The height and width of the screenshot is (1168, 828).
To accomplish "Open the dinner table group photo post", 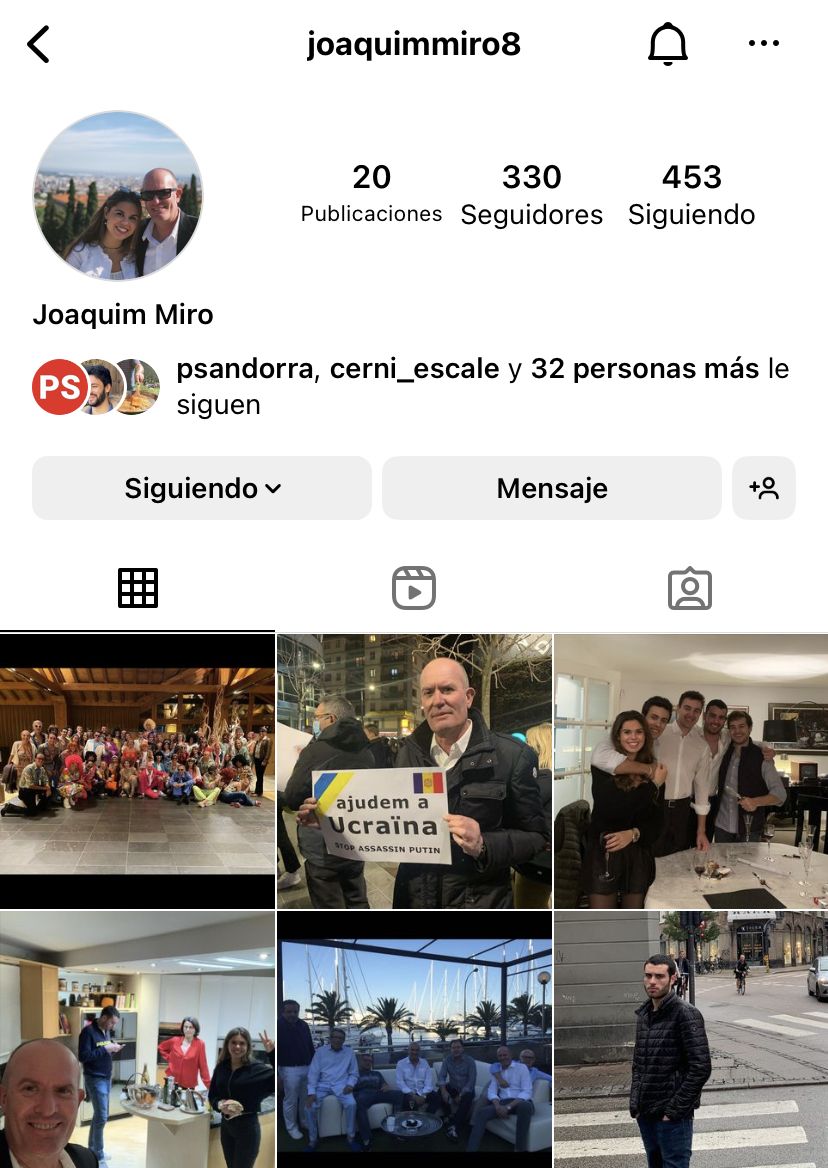I will [x=691, y=770].
